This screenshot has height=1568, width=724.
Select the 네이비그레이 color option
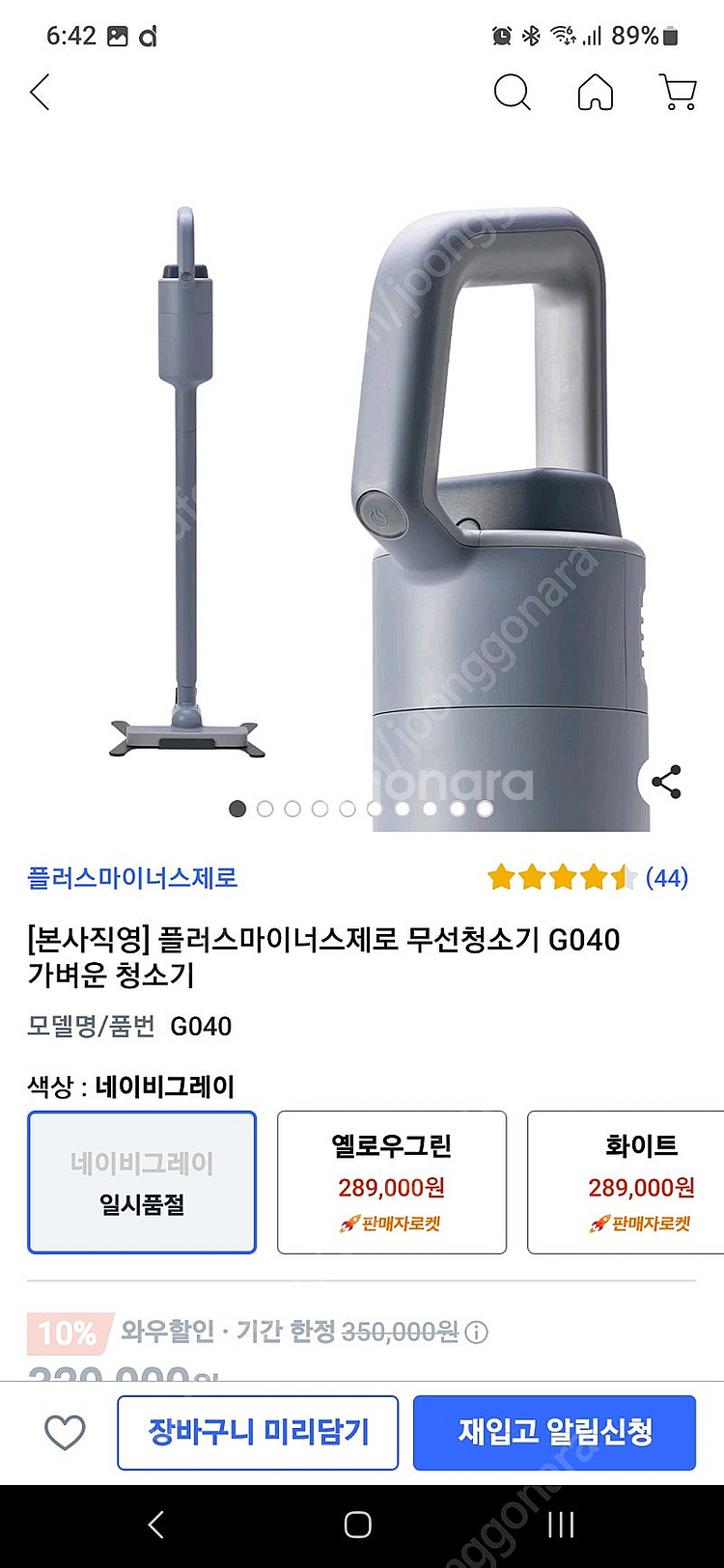[x=142, y=1182]
